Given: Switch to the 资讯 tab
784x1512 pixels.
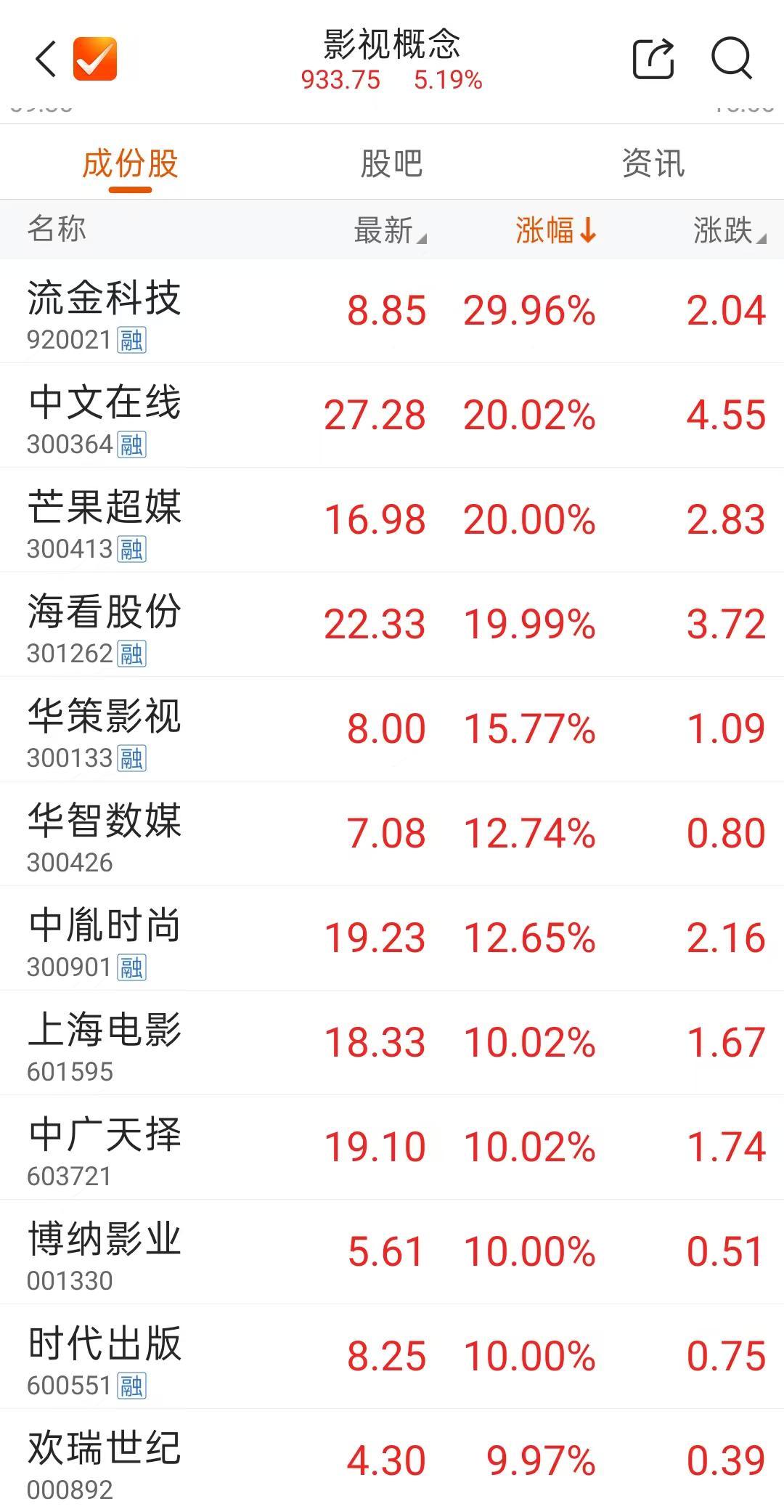Looking at the screenshot, I should point(653,163).
